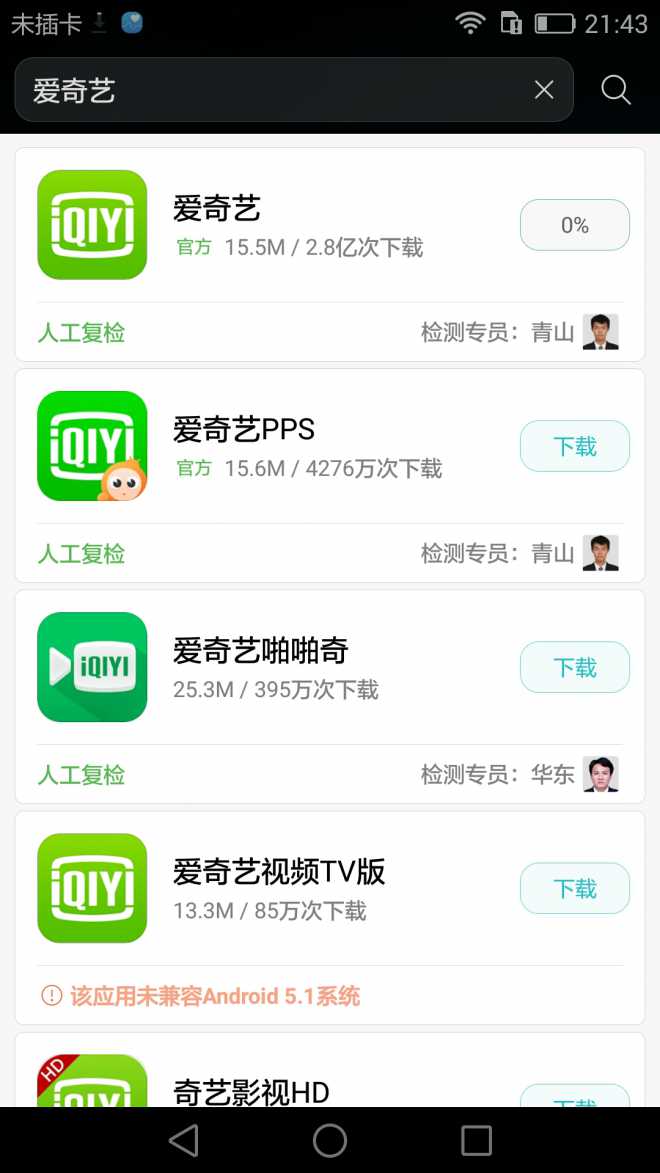Download 爱奇艺PPS

point(574,446)
